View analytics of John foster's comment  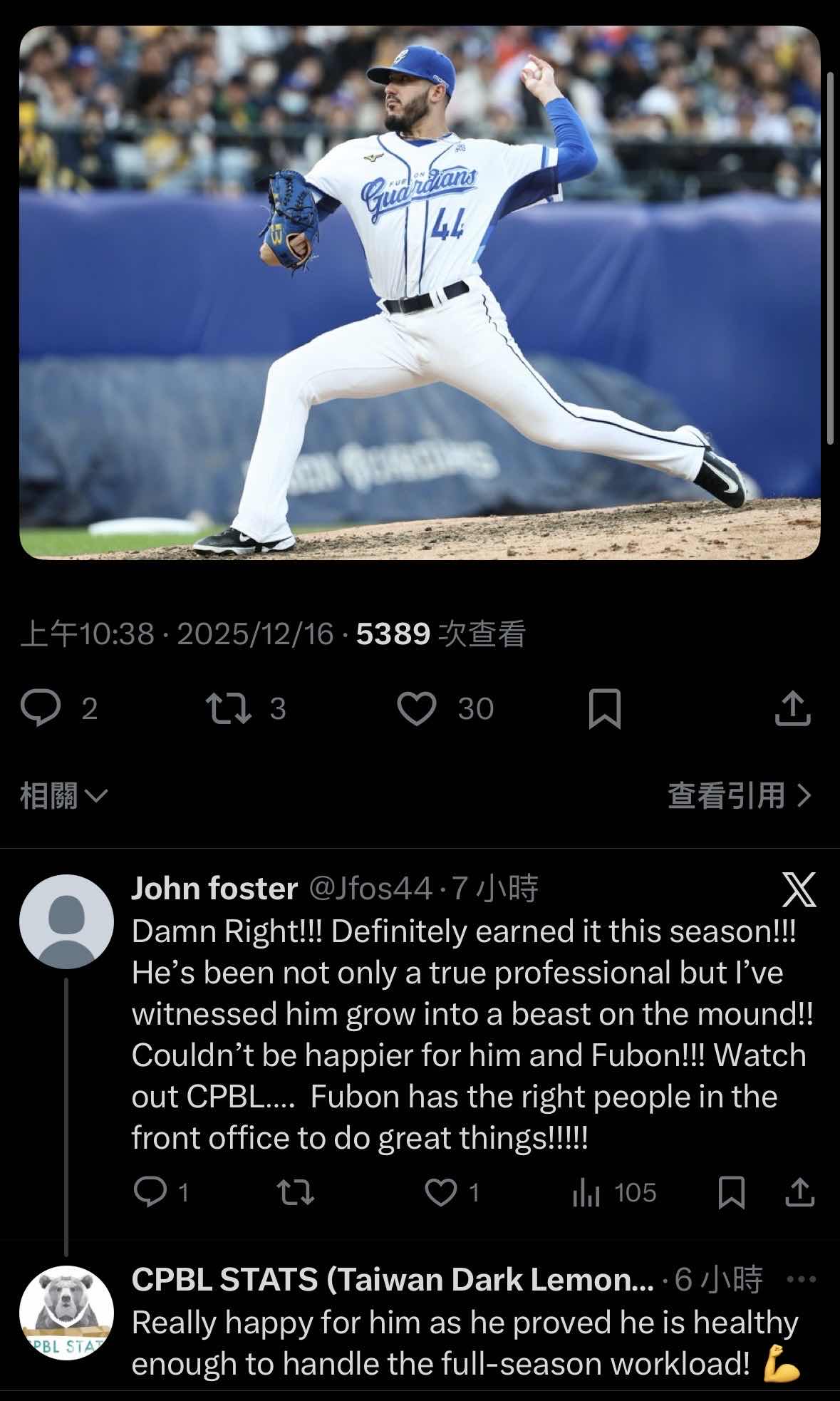pos(586,1192)
